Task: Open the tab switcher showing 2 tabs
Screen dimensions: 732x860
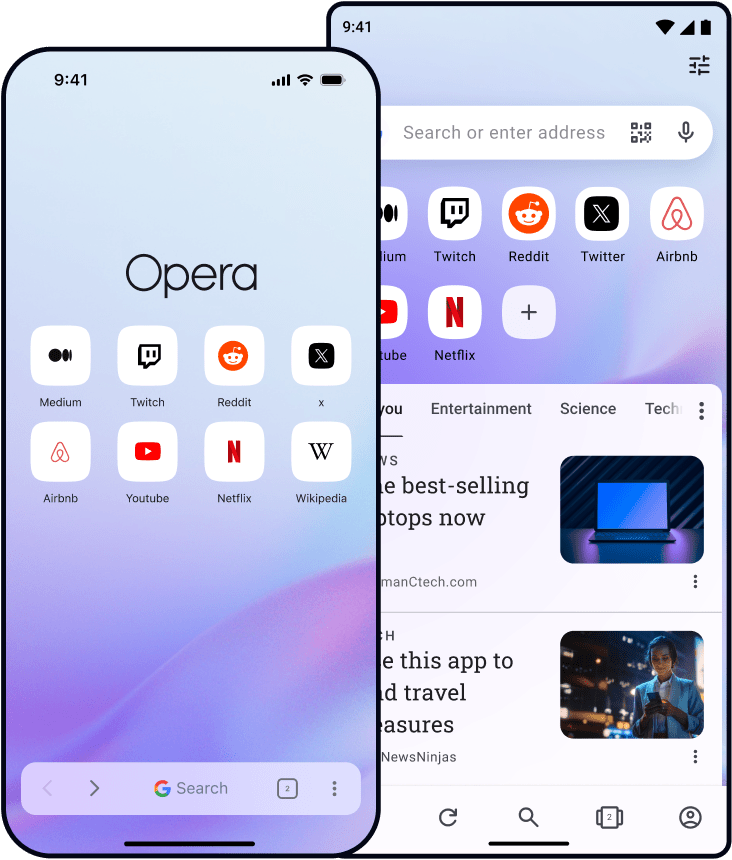Action: click(x=609, y=817)
